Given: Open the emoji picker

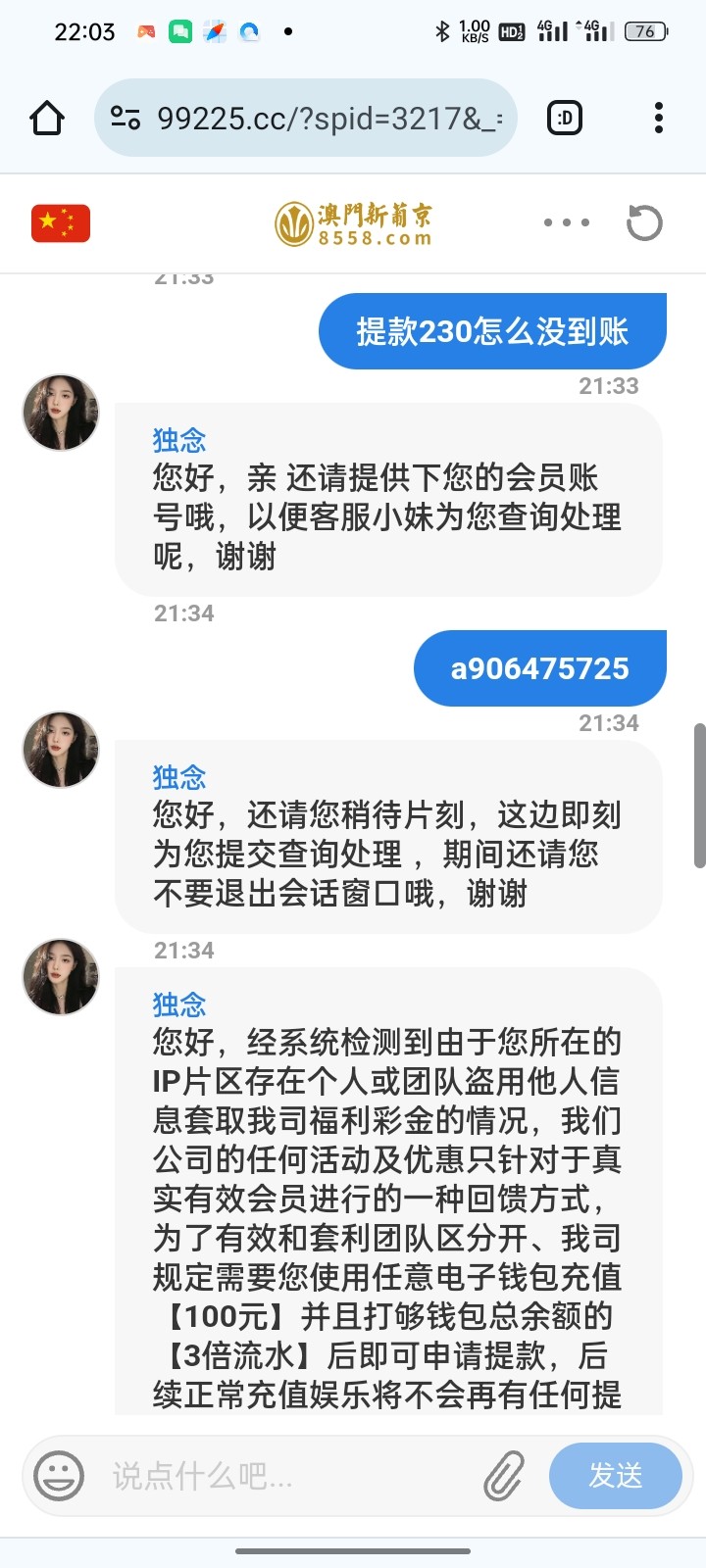Looking at the screenshot, I should pos(59,1475).
